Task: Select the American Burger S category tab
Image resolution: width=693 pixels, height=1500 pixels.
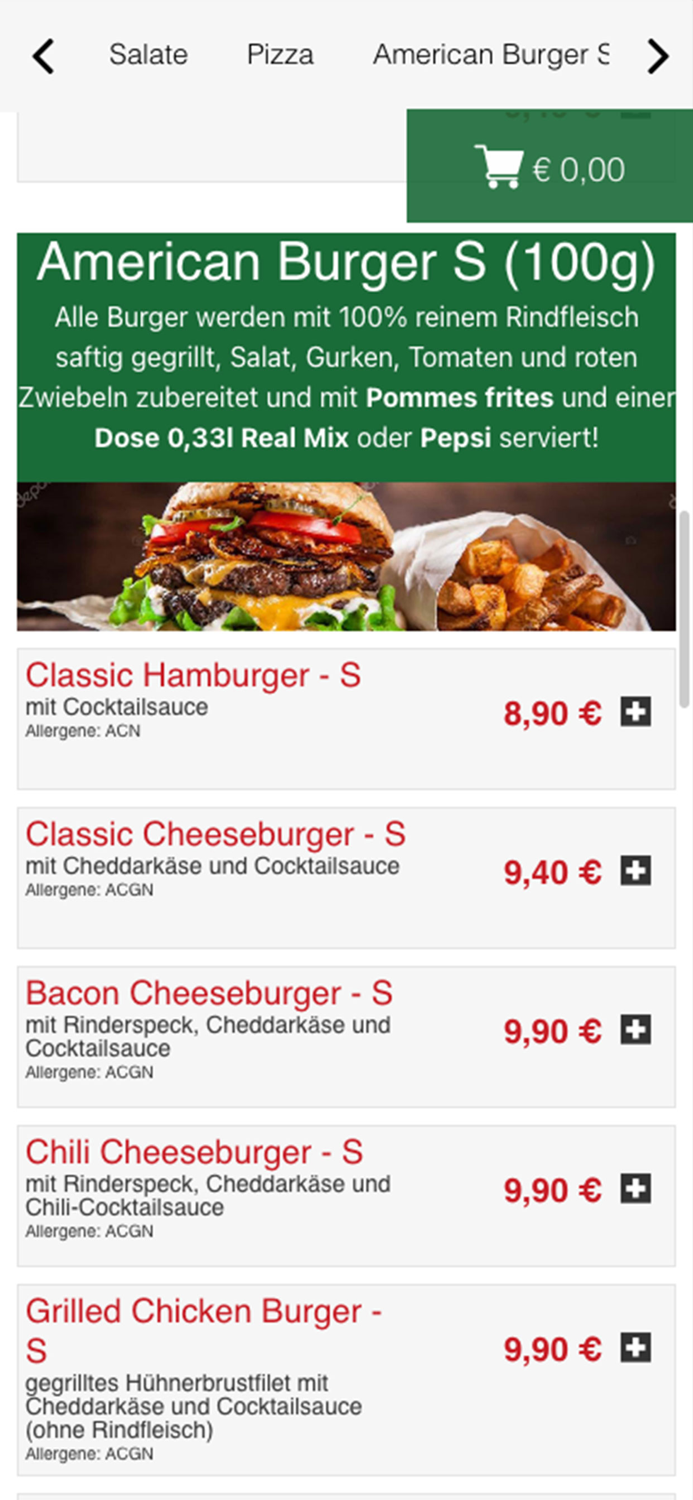Action: click(x=490, y=55)
